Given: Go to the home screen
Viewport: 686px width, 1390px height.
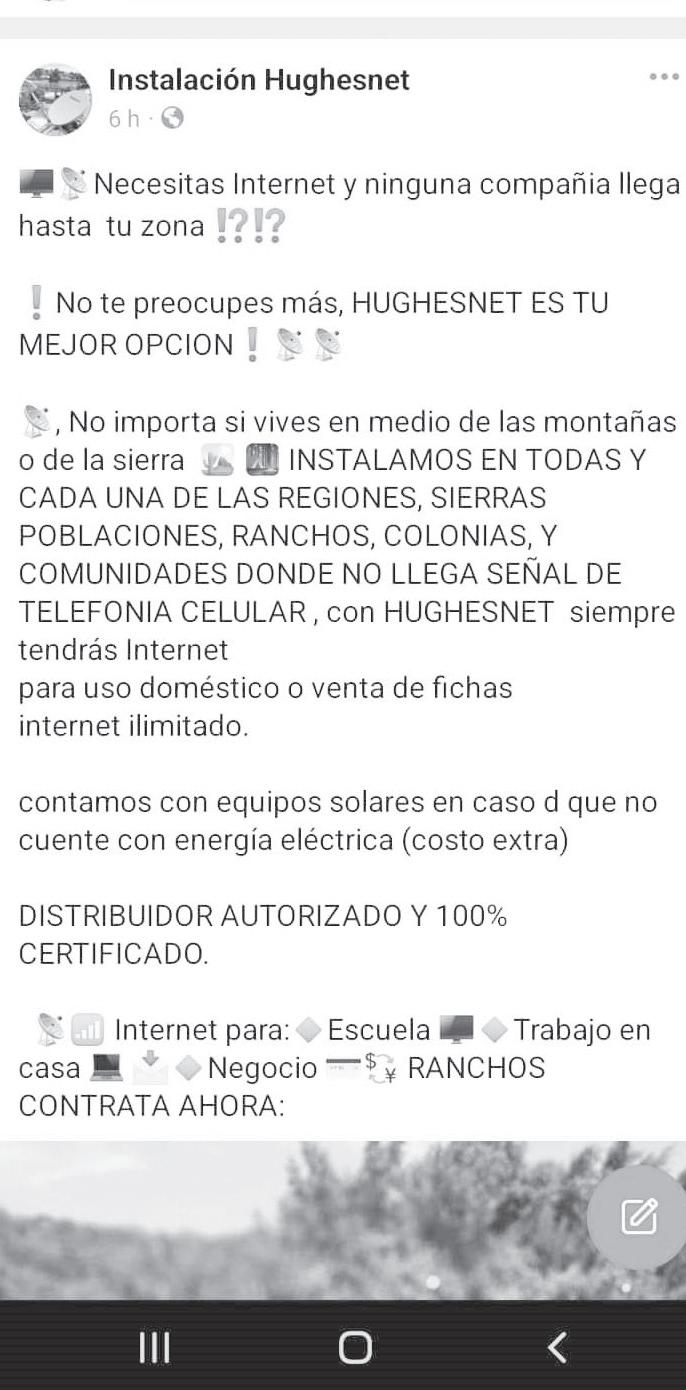Looking at the screenshot, I should [x=354, y=1347].
